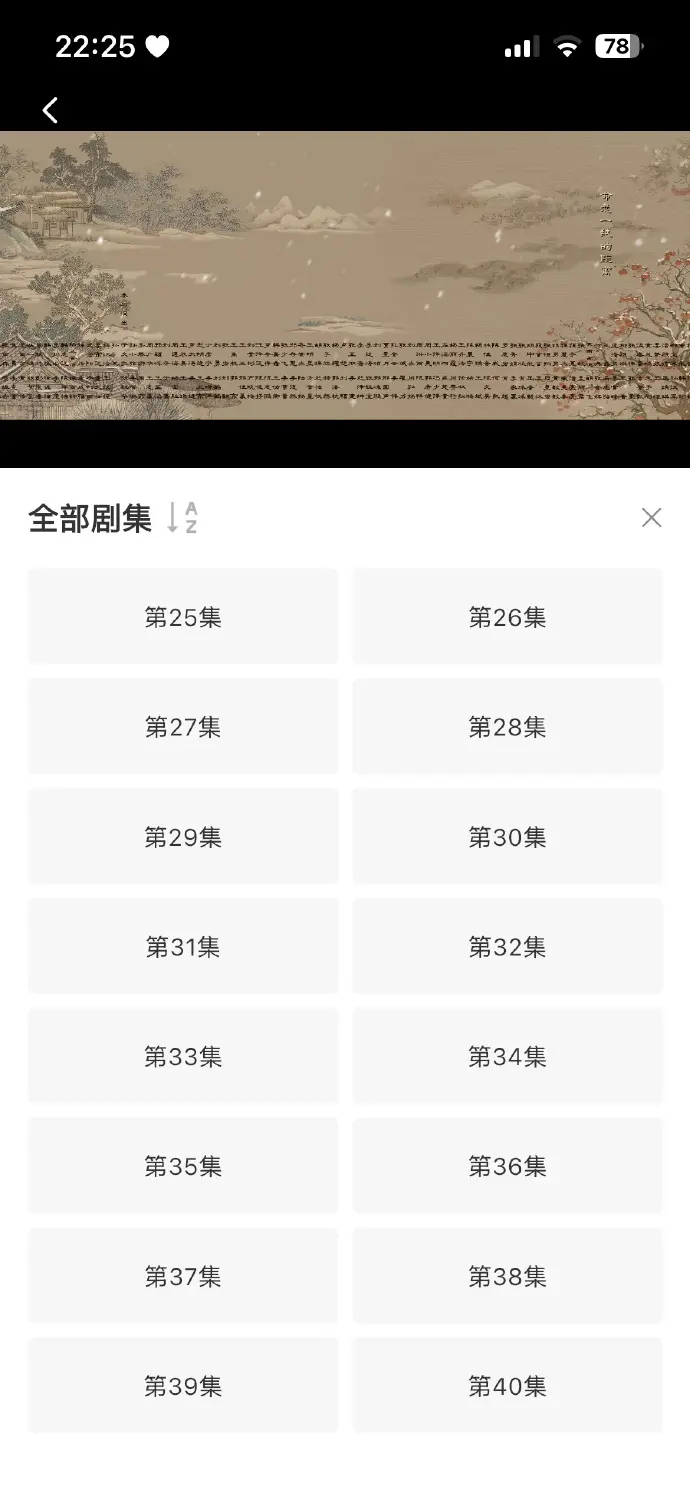This screenshot has width=690, height=1493.
Task: Choose episode 第32集
Action: (507, 947)
